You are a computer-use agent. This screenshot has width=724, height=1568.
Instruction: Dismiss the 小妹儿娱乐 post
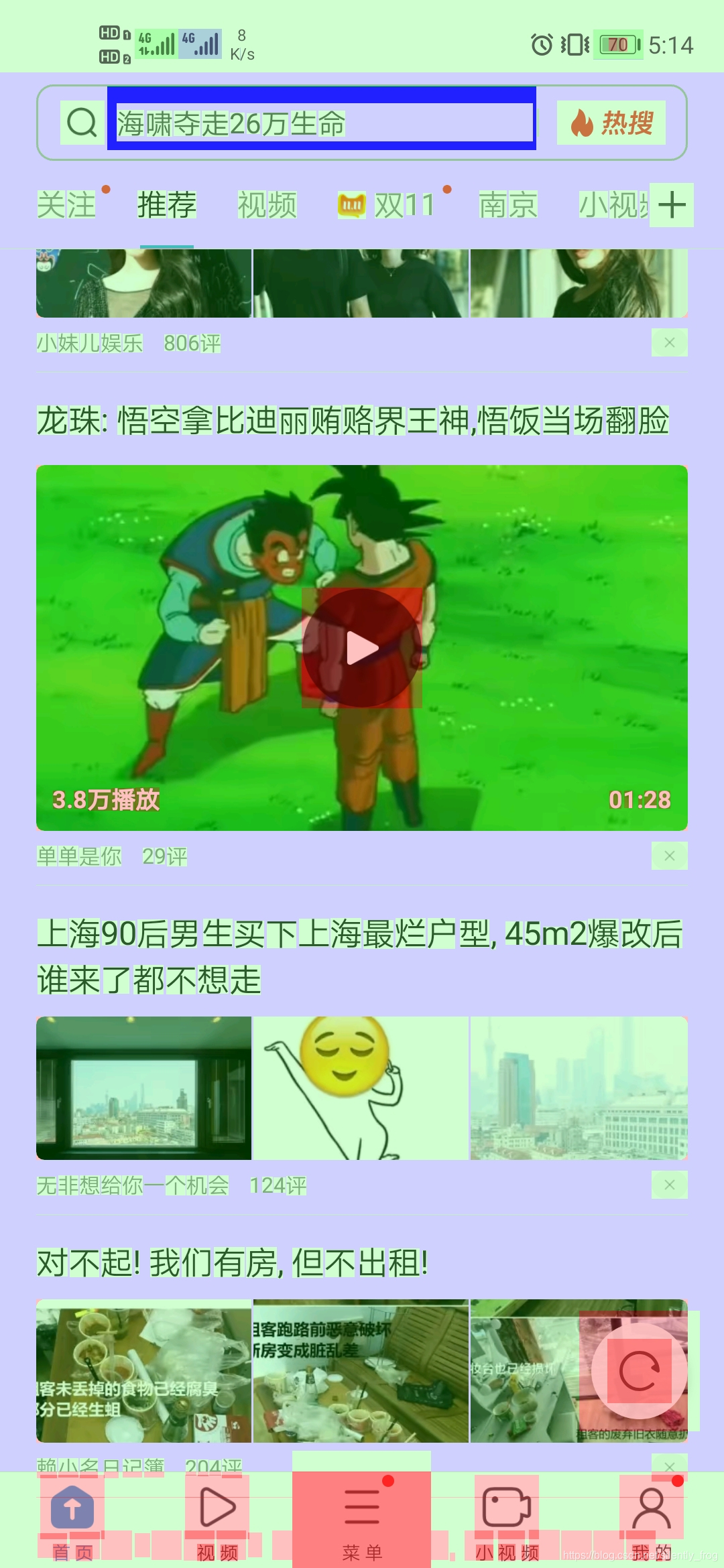(669, 343)
